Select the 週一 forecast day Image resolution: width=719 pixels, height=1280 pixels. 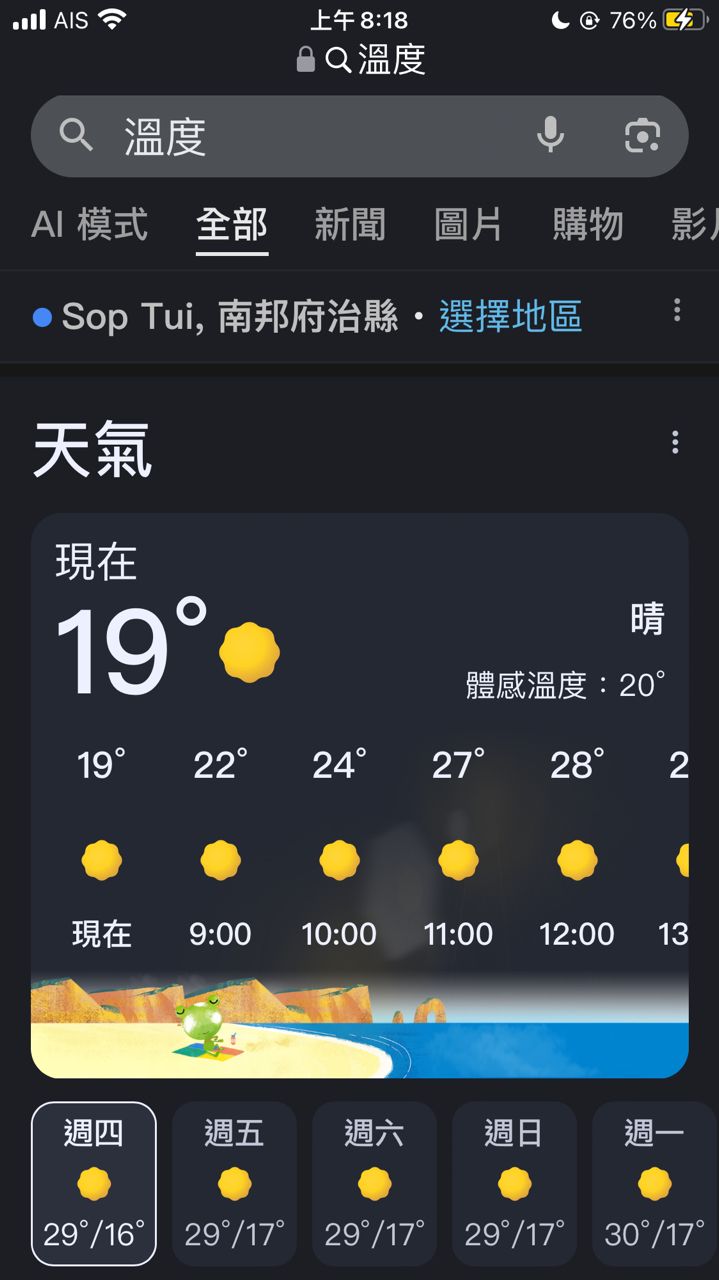[x=654, y=1184]
